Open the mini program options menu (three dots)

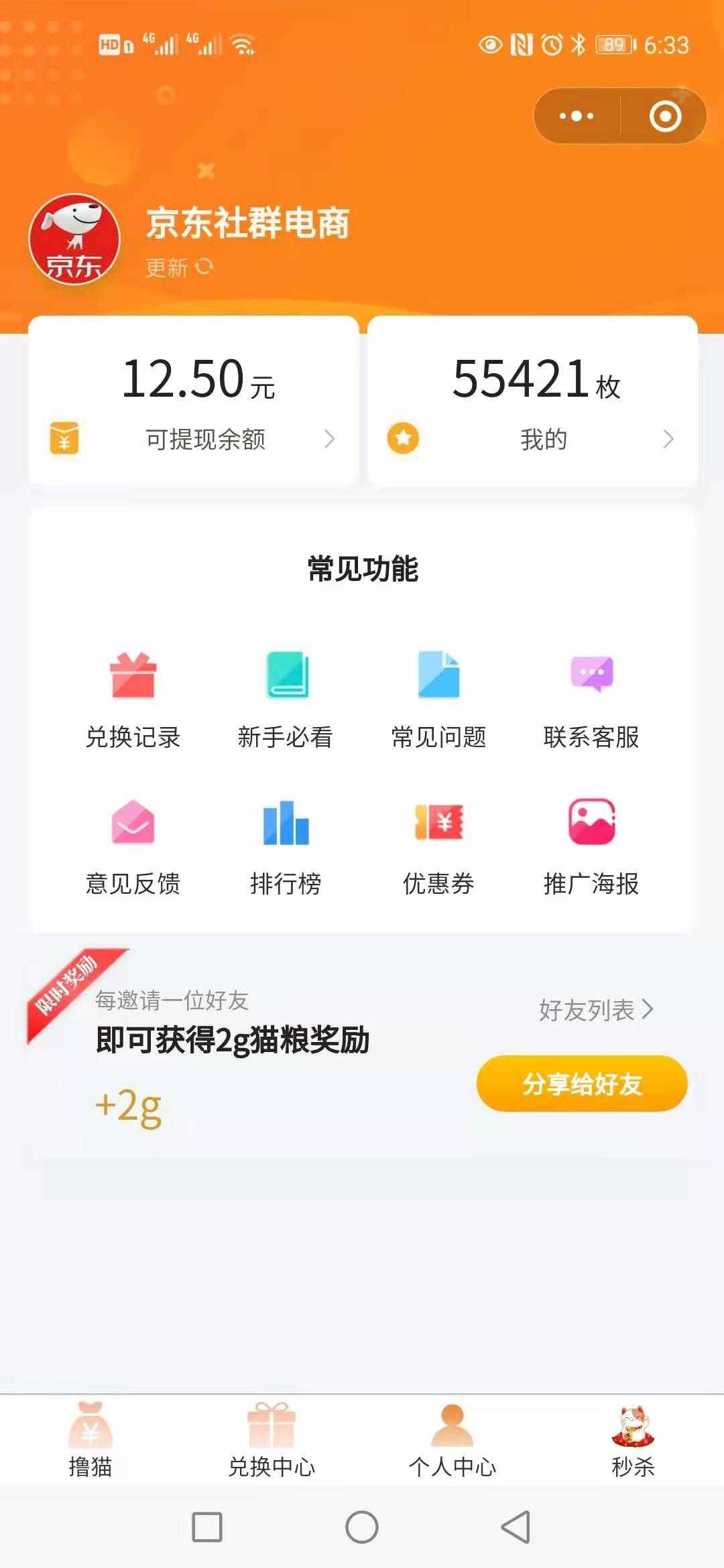point(575,115)
